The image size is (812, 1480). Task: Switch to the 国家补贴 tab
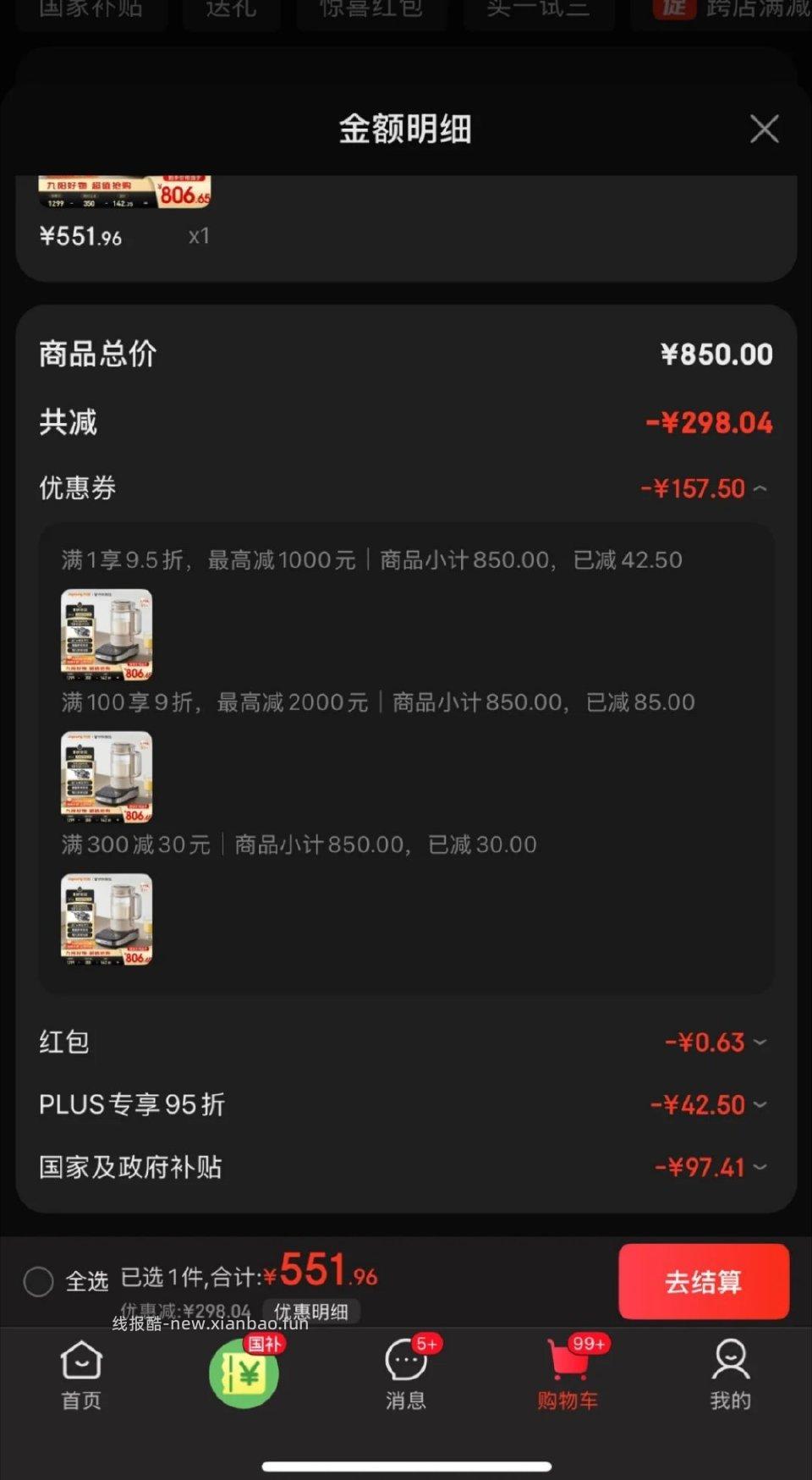[x=91, y=10]
